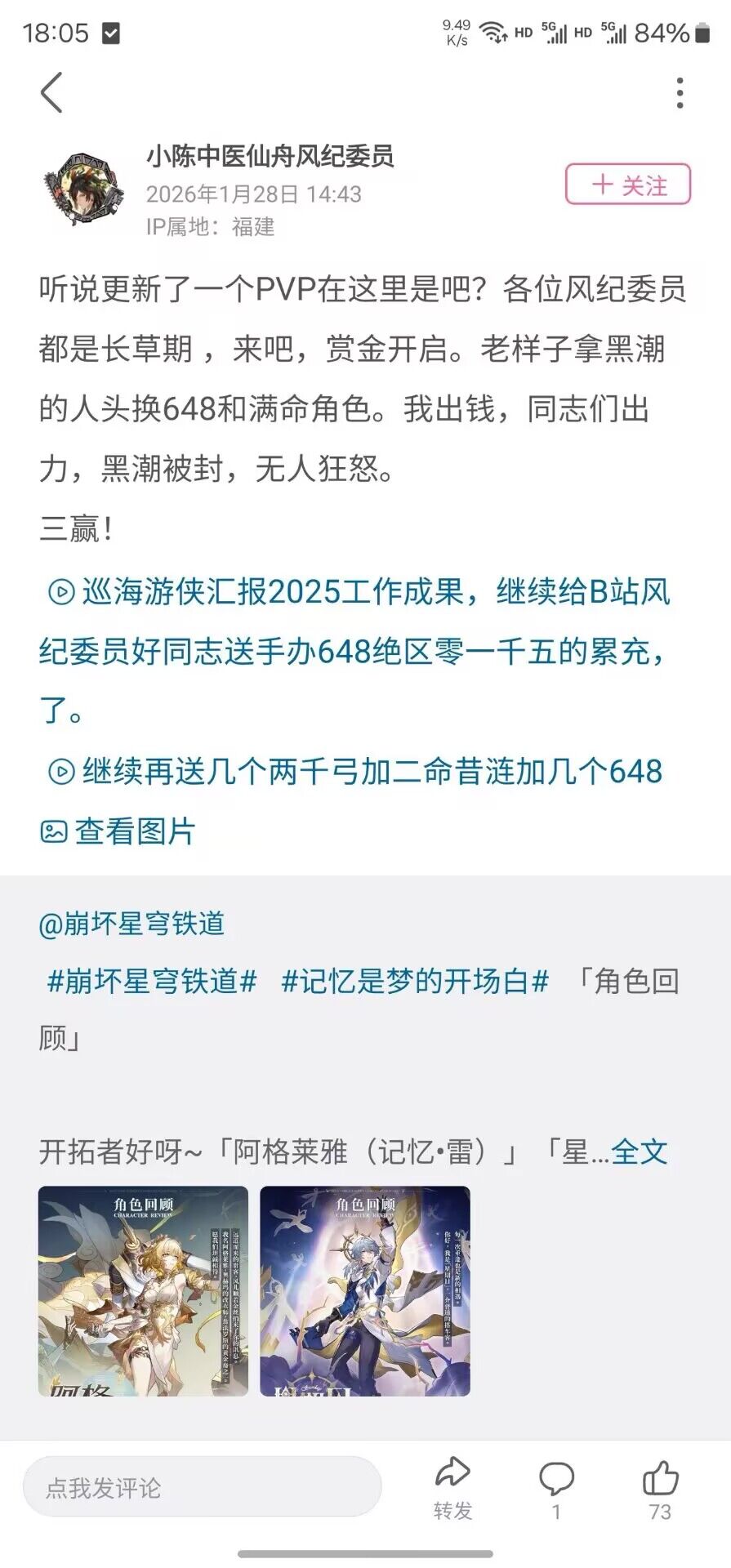Open the #崩坏星穹铁道# hashtag
The height and width of the screenshot is (1568, 731).
pos(152,981)
